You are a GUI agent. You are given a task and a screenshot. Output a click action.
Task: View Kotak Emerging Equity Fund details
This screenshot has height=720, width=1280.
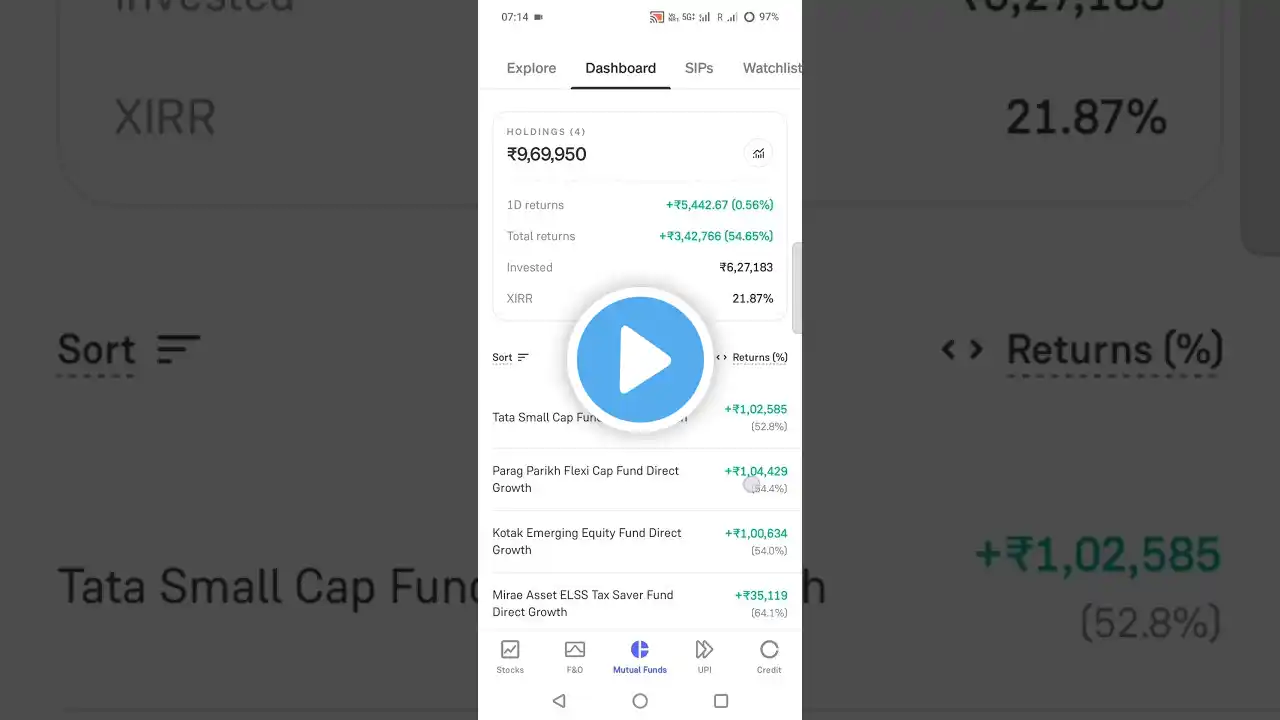click(x=586, y=541)
